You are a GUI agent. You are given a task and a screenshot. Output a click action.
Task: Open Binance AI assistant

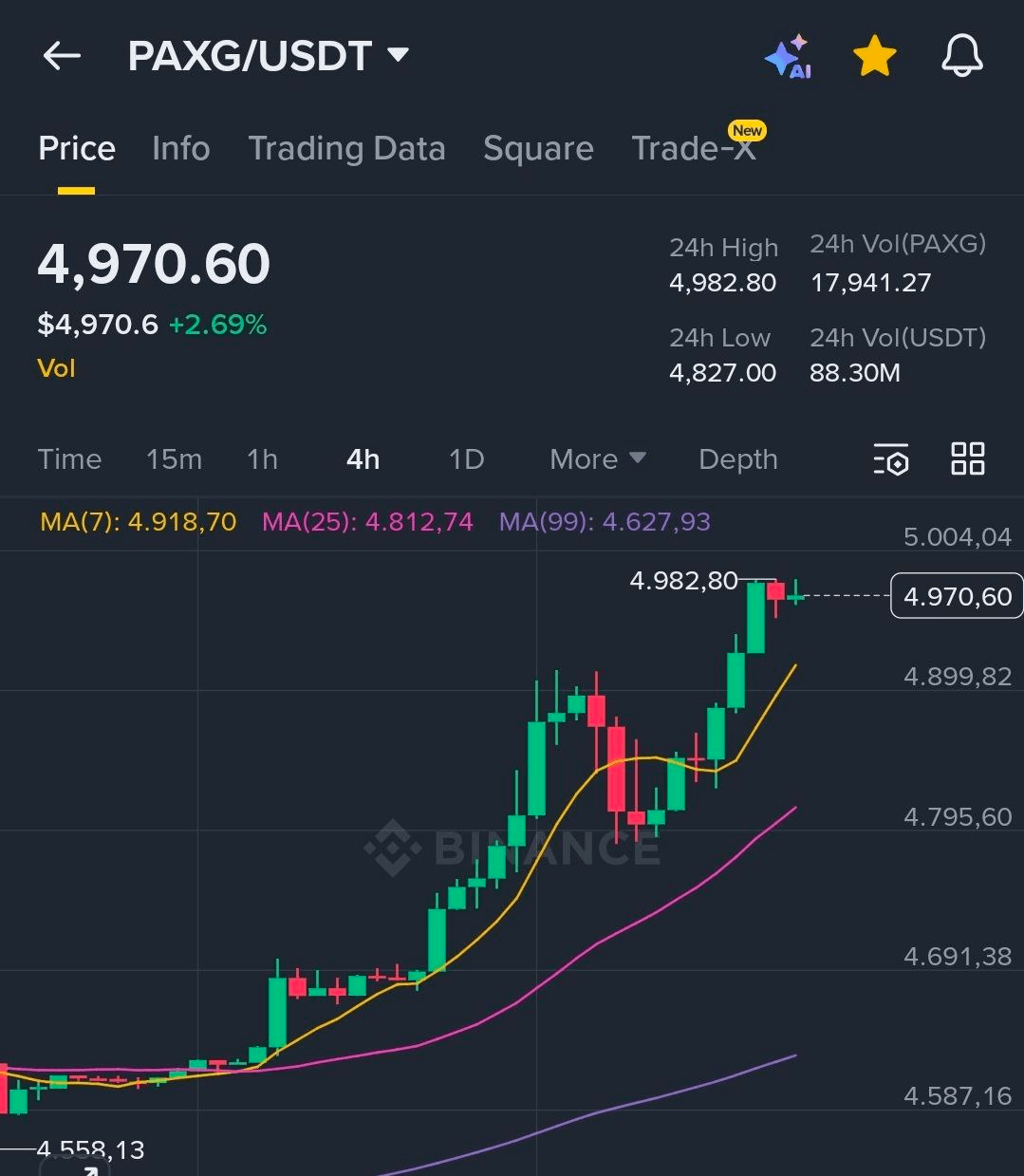pos(788,55)
